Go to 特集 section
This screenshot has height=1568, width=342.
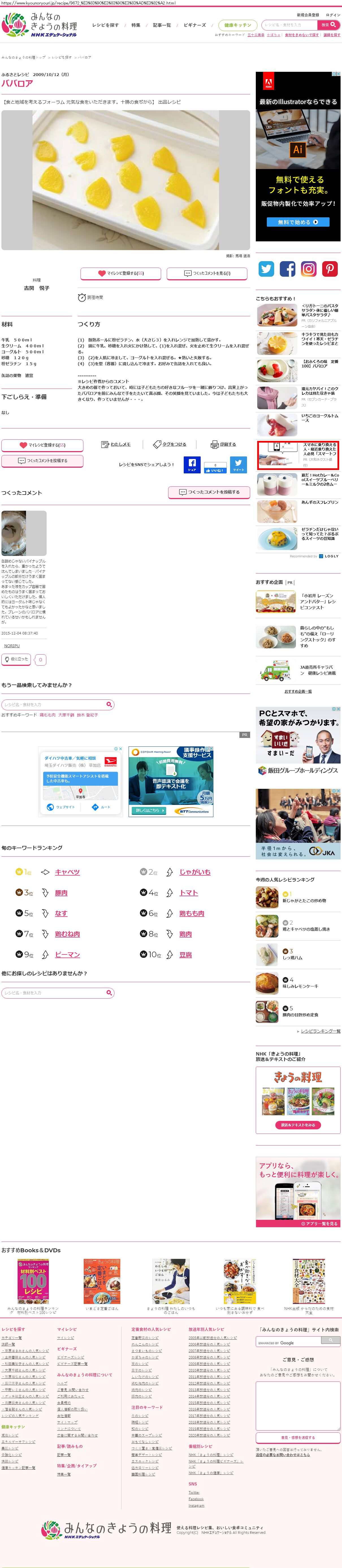pyautogui.click(x=136, y=25)
